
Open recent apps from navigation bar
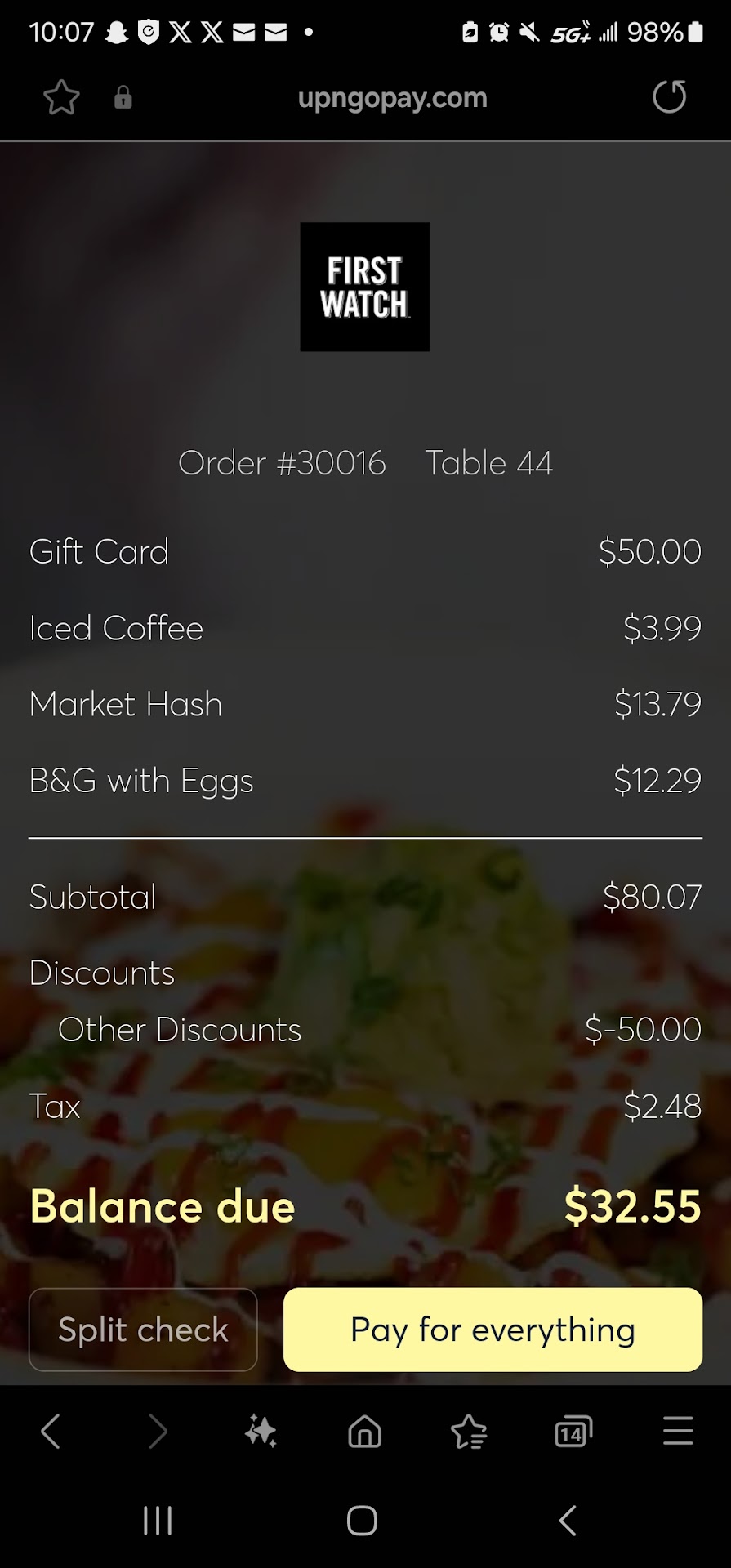point(158,1521)
